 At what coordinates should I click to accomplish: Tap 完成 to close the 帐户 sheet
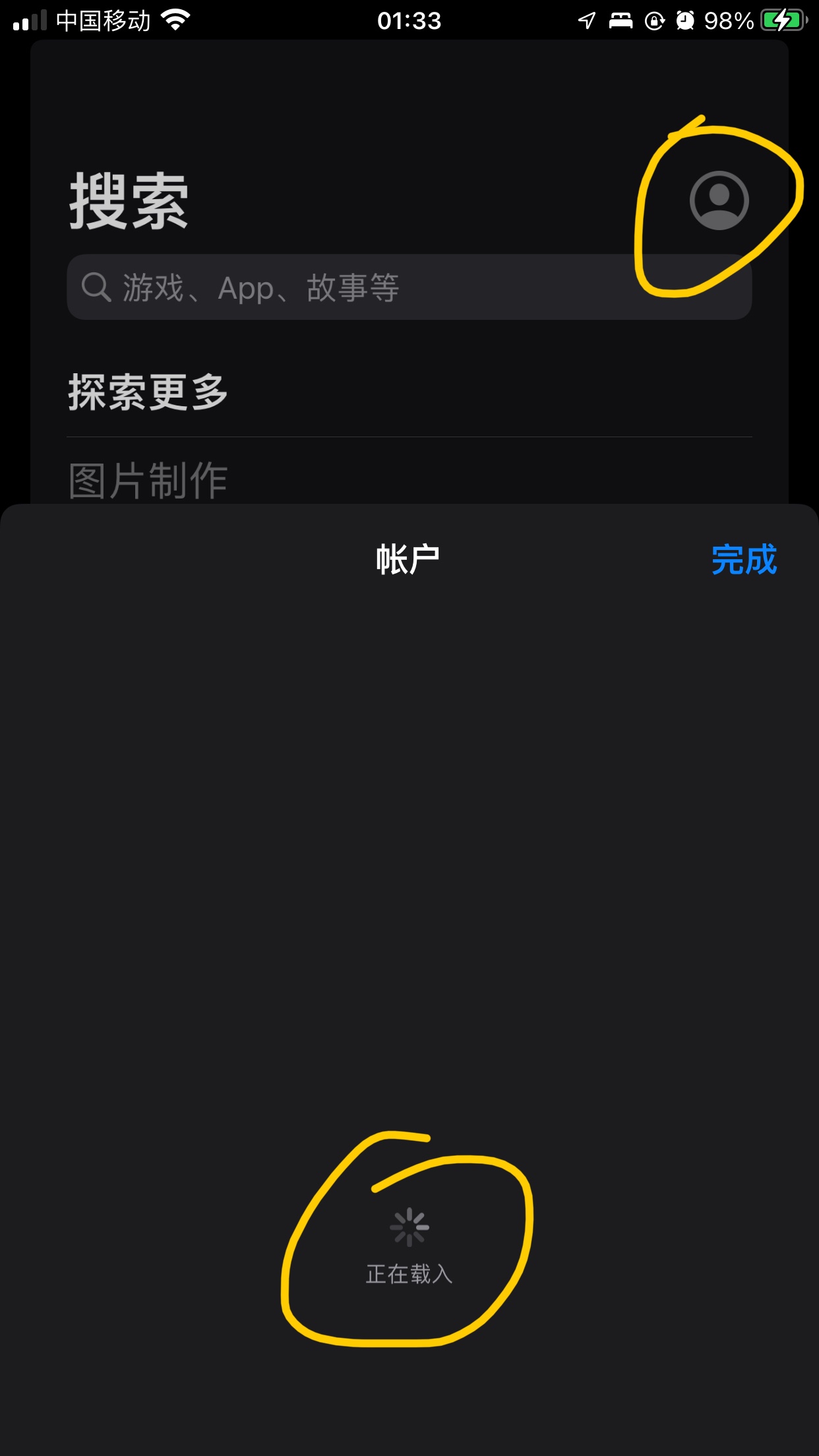click(744, 560)
